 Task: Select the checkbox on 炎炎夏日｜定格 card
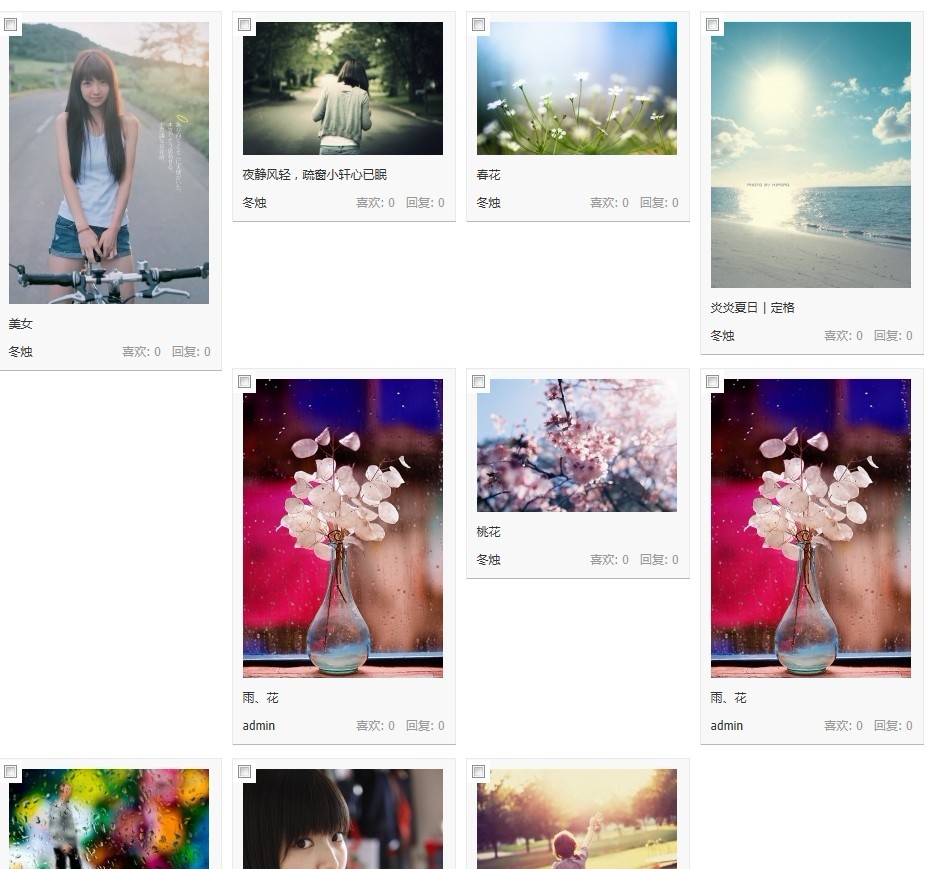tap(713, 25)
